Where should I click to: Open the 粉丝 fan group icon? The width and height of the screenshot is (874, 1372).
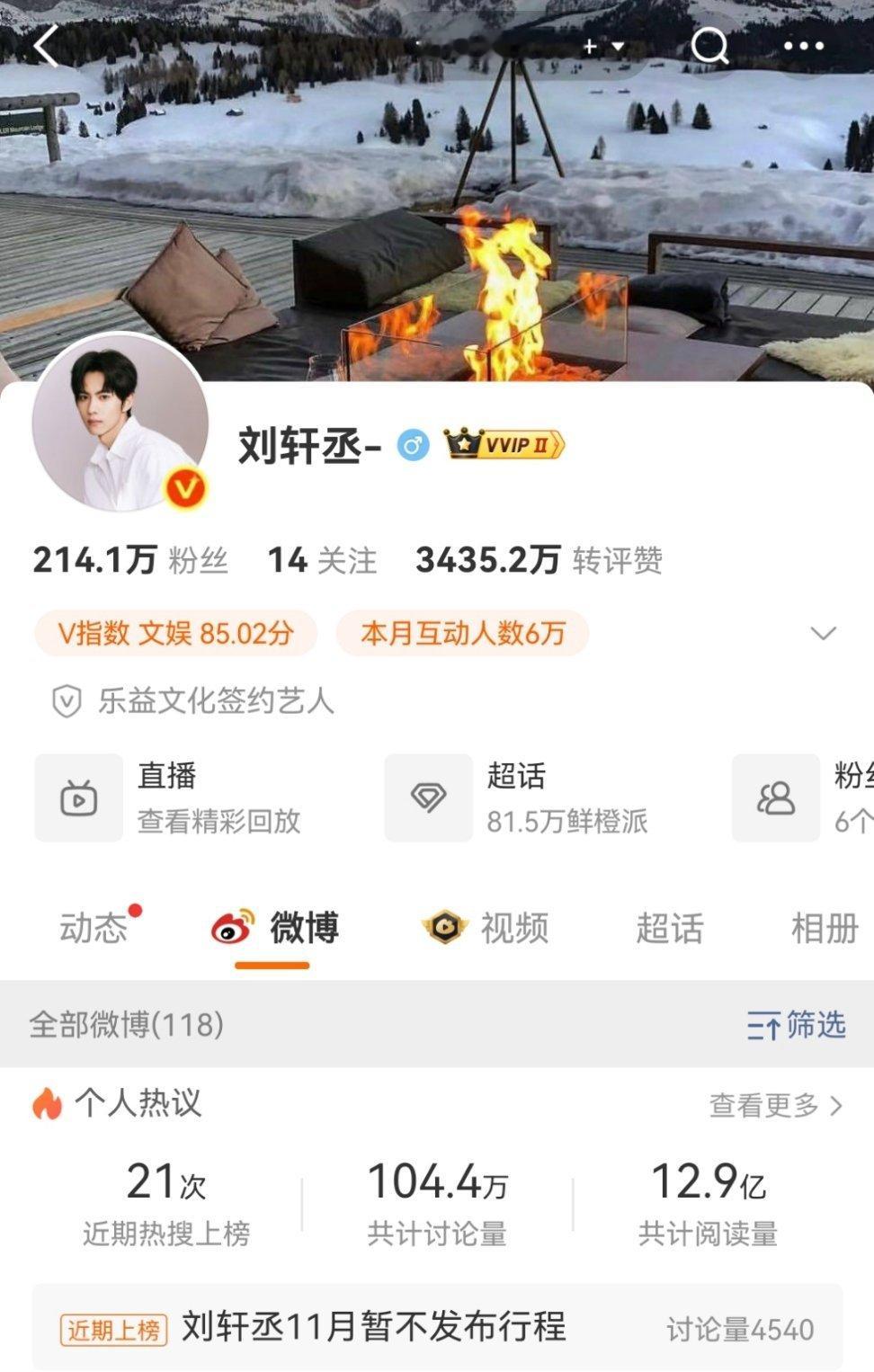coord(775,797)
